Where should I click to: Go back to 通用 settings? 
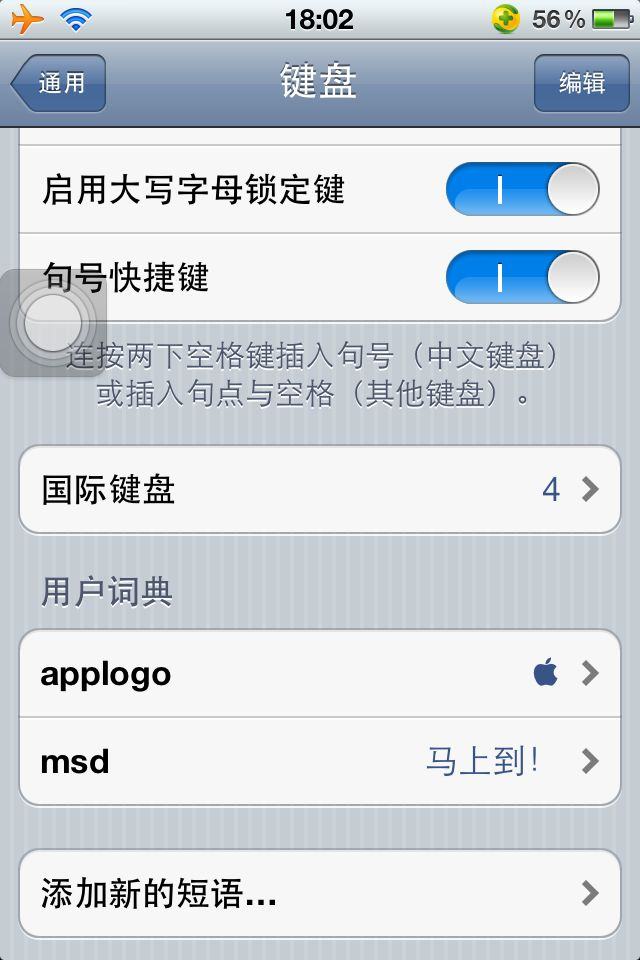pos(60,83)
